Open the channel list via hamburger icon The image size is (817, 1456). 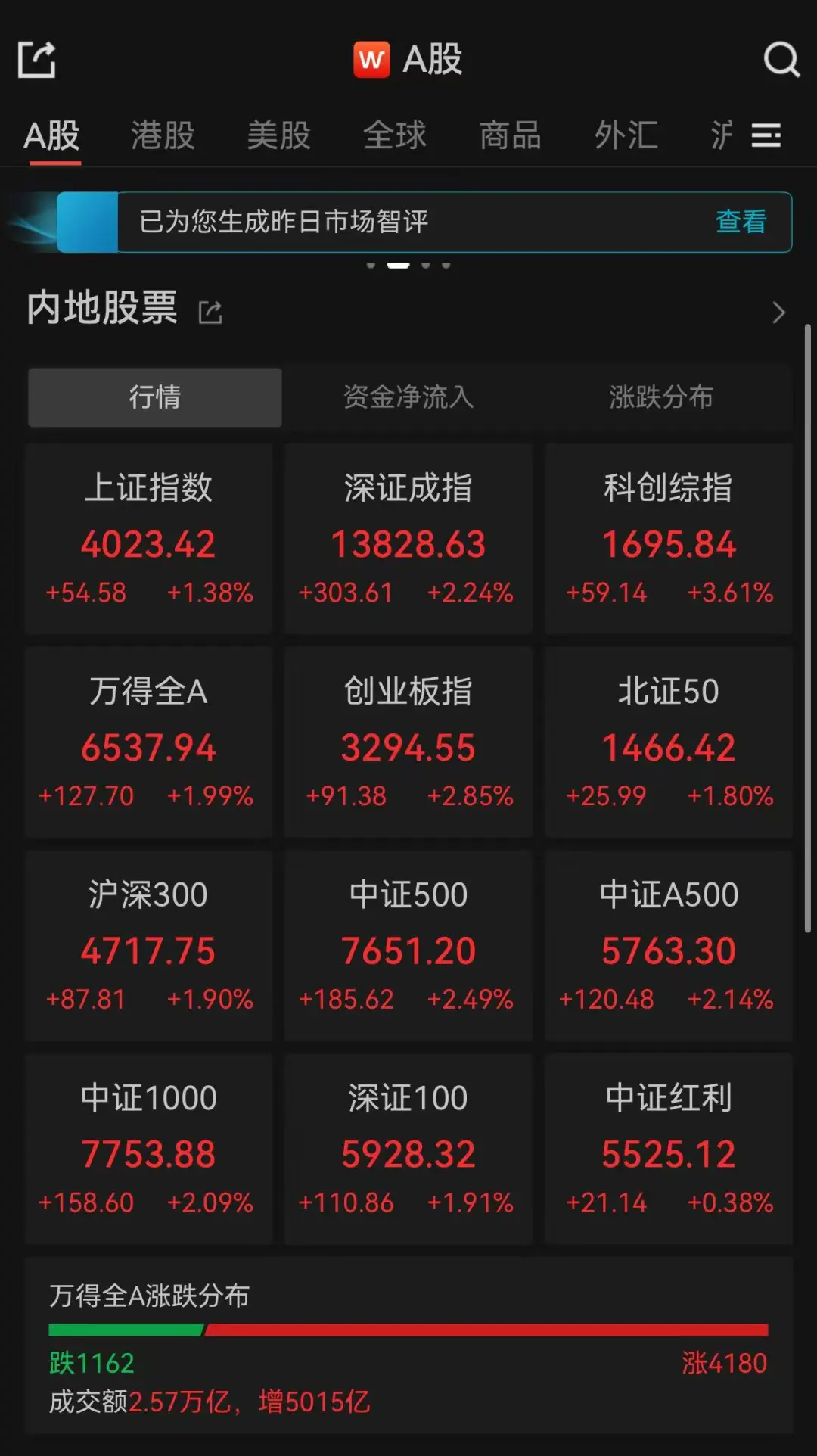pyautogui.click(x=766, y=136)
